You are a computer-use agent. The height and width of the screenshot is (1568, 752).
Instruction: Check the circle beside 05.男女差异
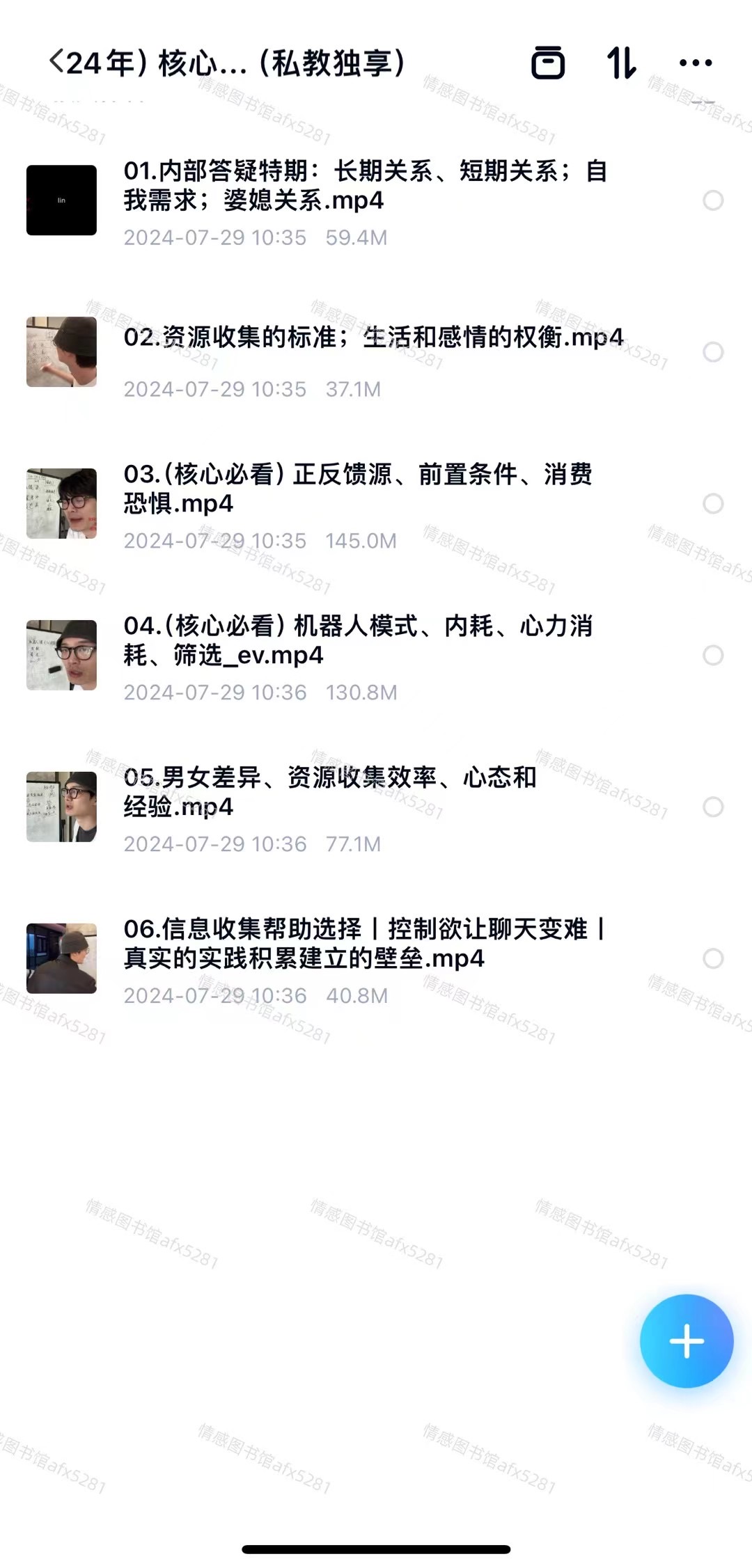(x=713, y=807)
